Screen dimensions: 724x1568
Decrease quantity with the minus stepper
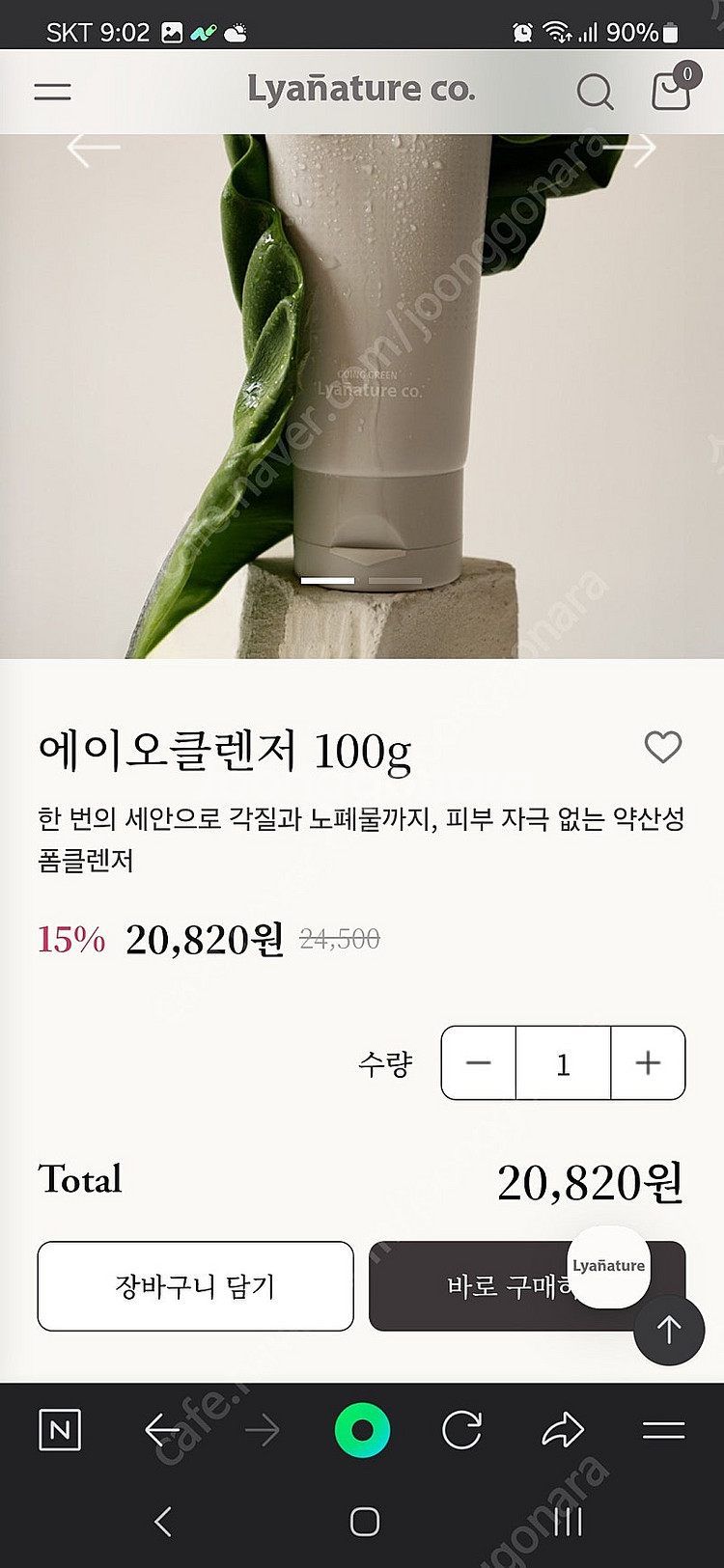[478, 1063]
